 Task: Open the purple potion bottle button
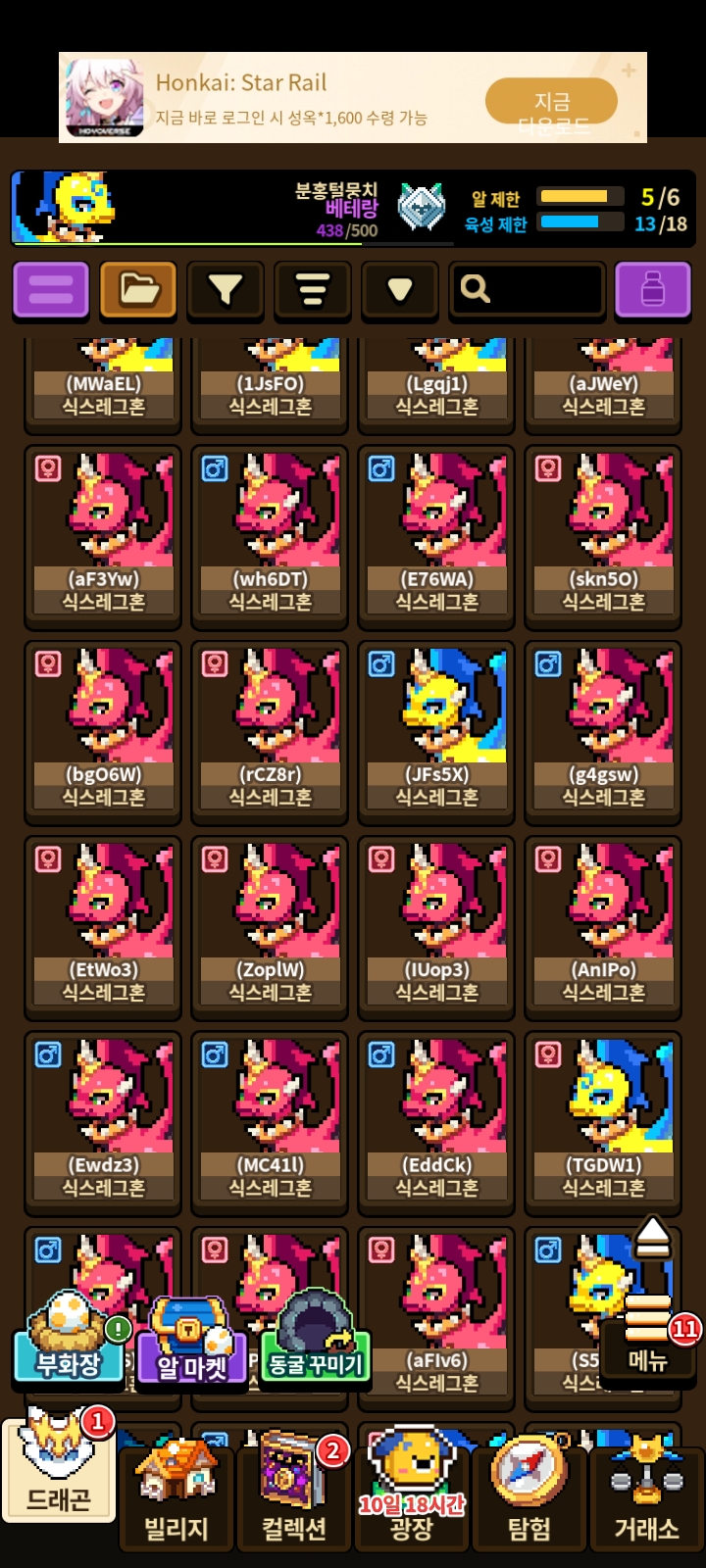[x=652, y=290]
